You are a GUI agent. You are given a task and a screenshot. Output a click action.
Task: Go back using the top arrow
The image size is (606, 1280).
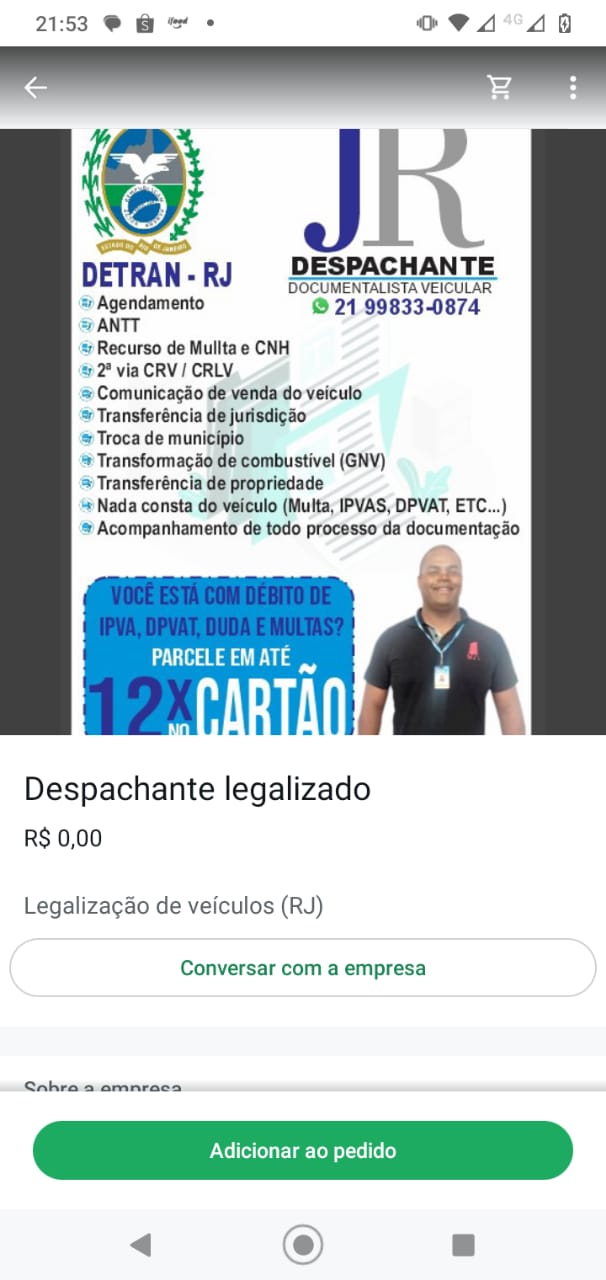pyautogui.click(x=36, y=88)
